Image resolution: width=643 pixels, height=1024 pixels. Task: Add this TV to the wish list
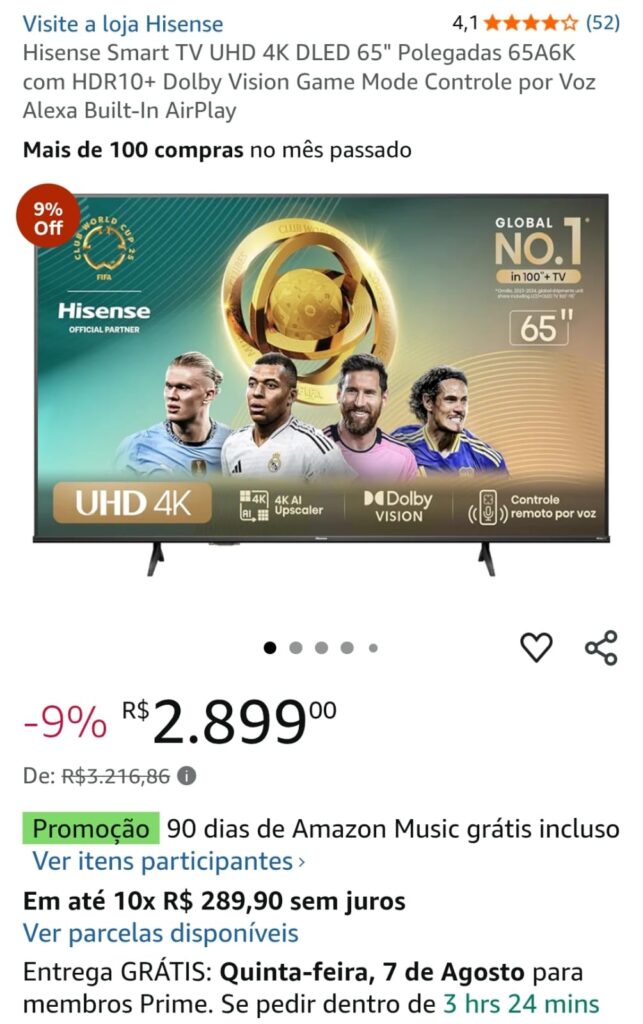pyautogui.click(x=536, y=648)
